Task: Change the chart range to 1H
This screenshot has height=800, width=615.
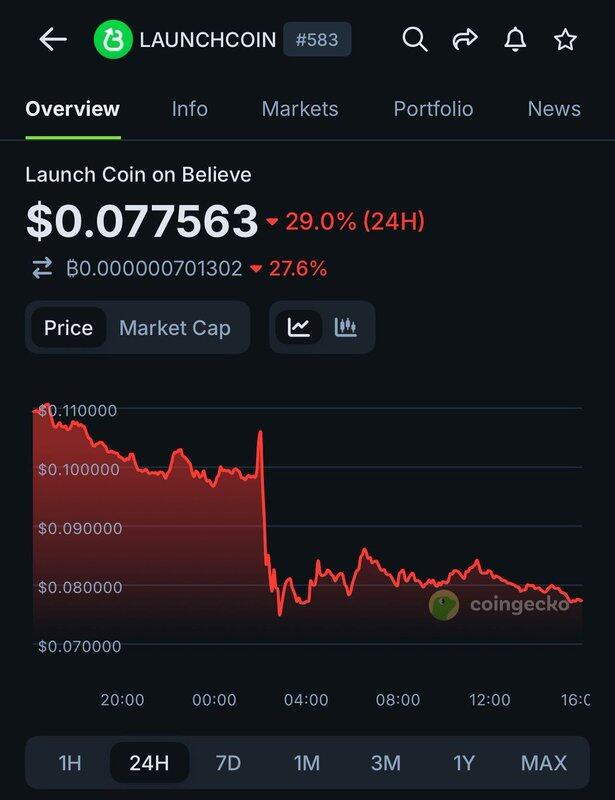Action: 69,764
